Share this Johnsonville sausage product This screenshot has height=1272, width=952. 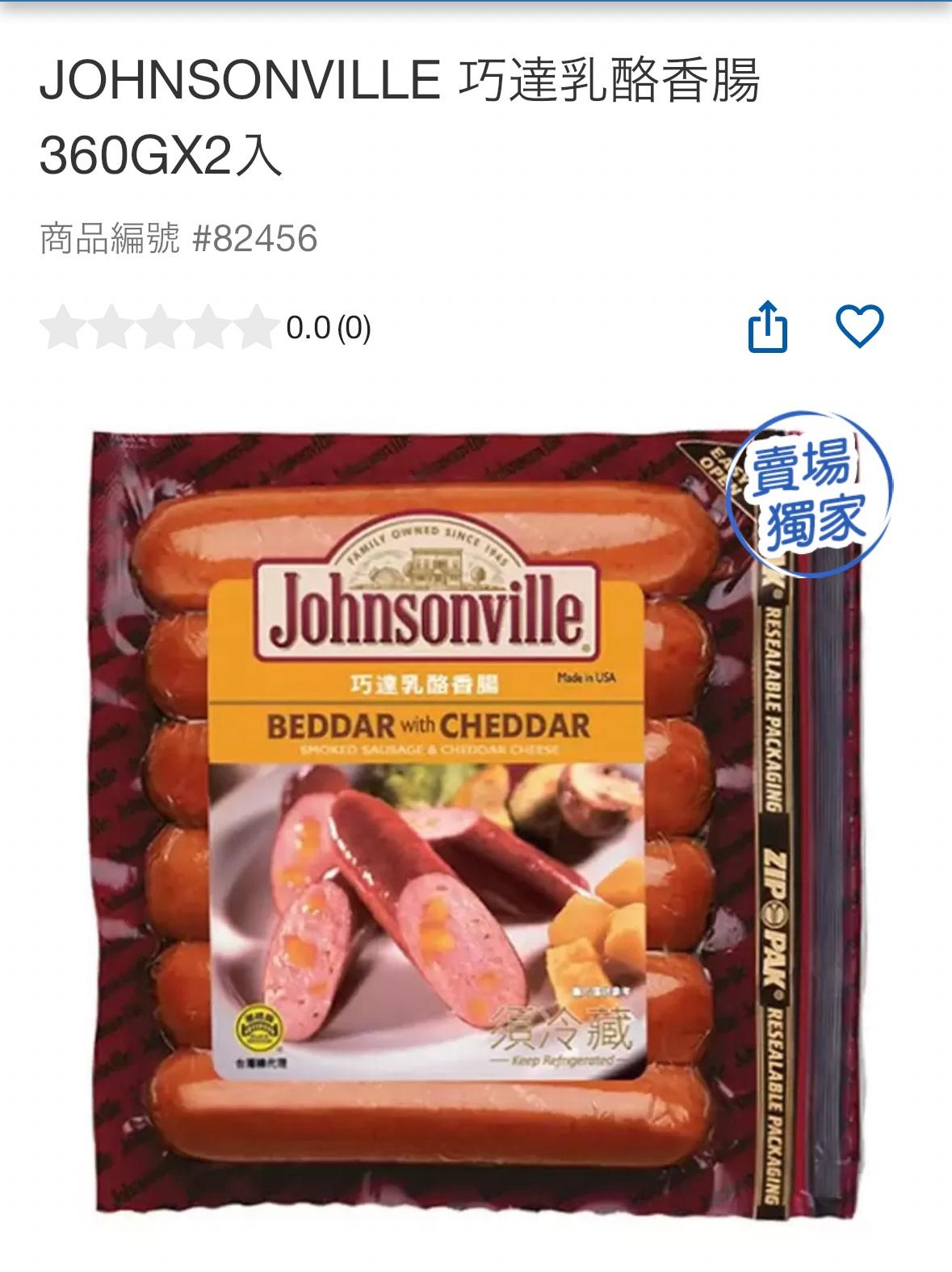767,327
